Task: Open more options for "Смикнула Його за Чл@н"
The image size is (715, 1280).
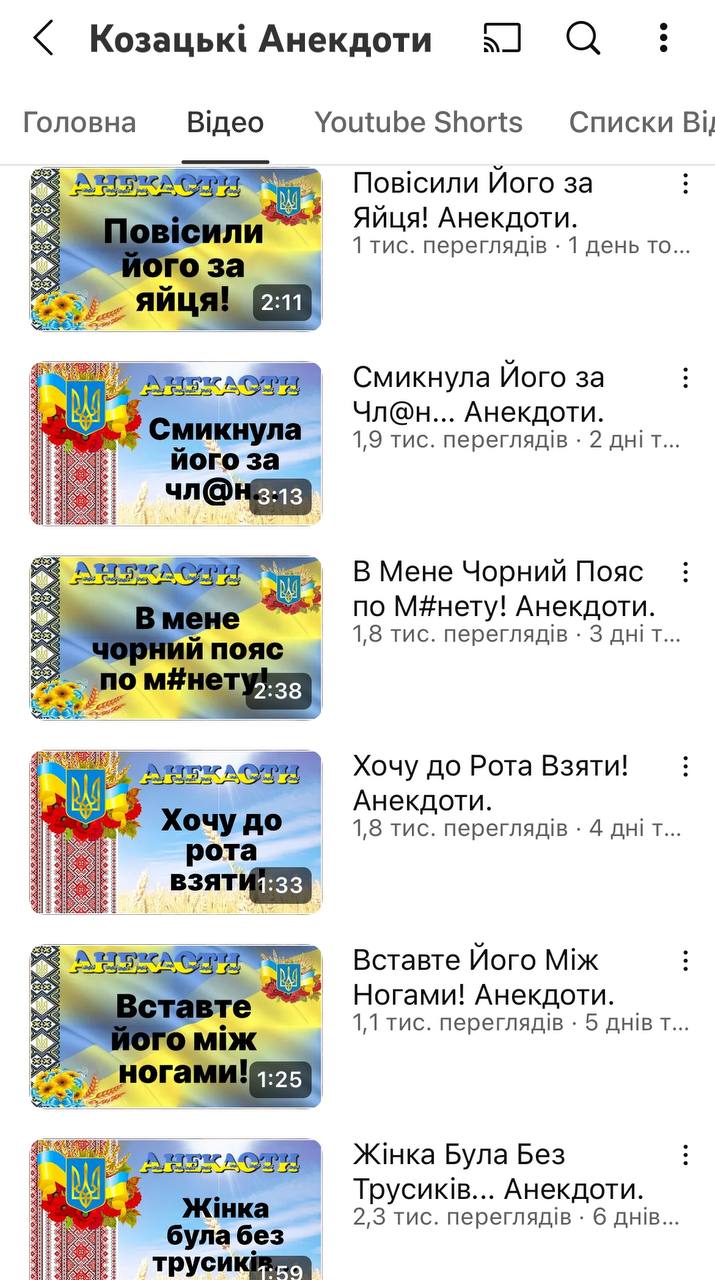Action: click(x=685, y=377)
